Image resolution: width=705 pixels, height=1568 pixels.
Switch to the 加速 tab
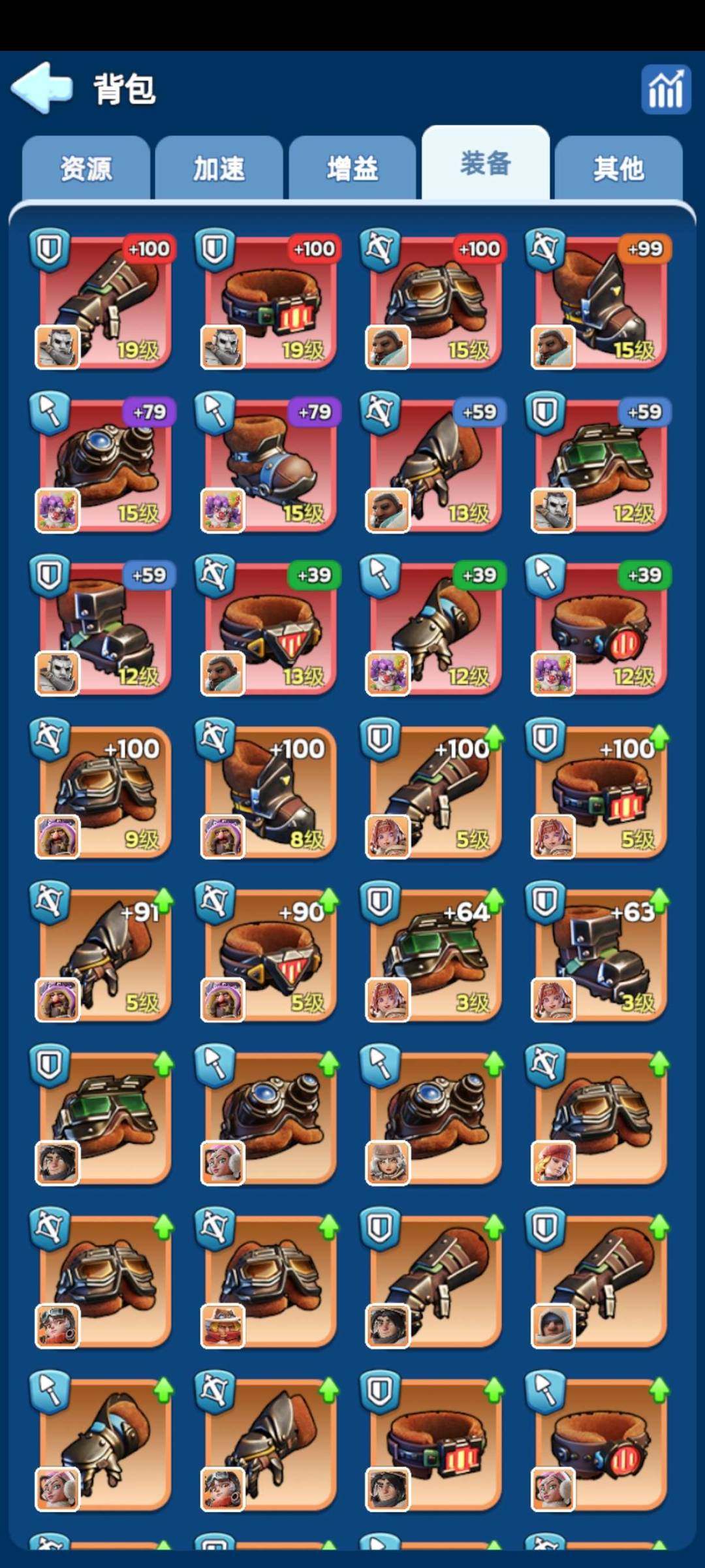219,168
